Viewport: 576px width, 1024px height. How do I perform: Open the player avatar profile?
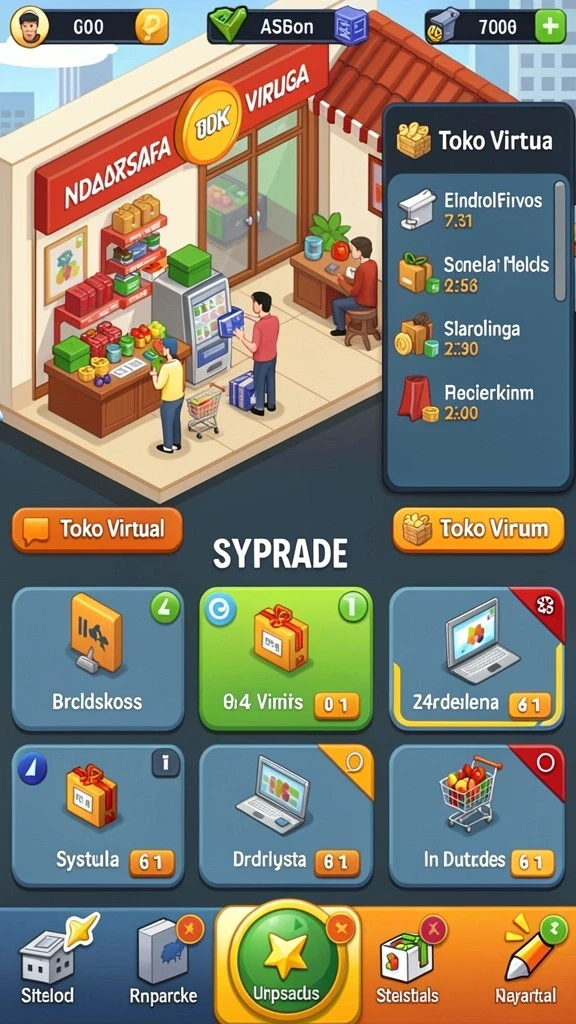point(27,27)
